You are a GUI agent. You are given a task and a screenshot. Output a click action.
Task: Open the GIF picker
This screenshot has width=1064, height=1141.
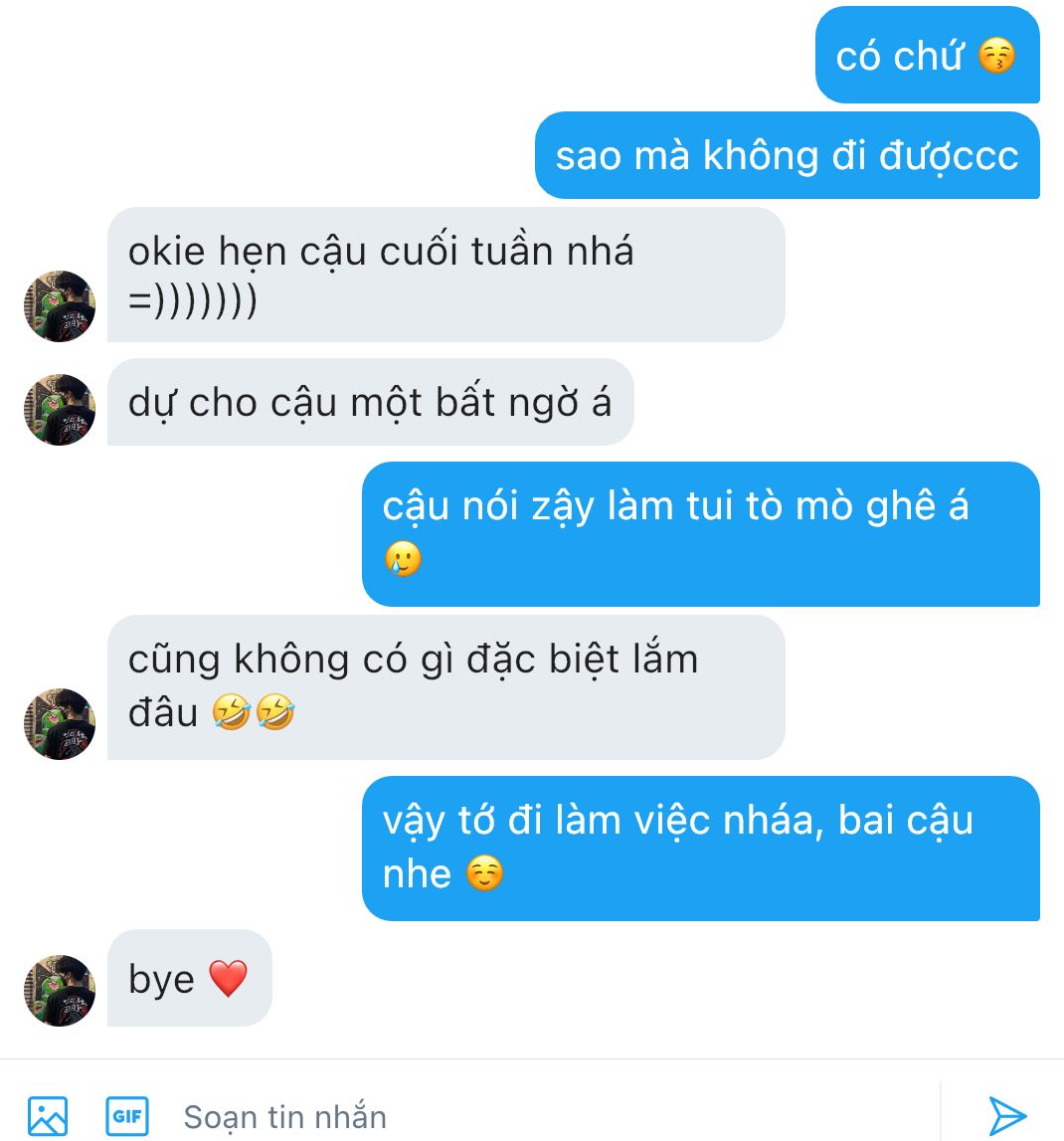pyautogui.click(x=126, y=1115)
